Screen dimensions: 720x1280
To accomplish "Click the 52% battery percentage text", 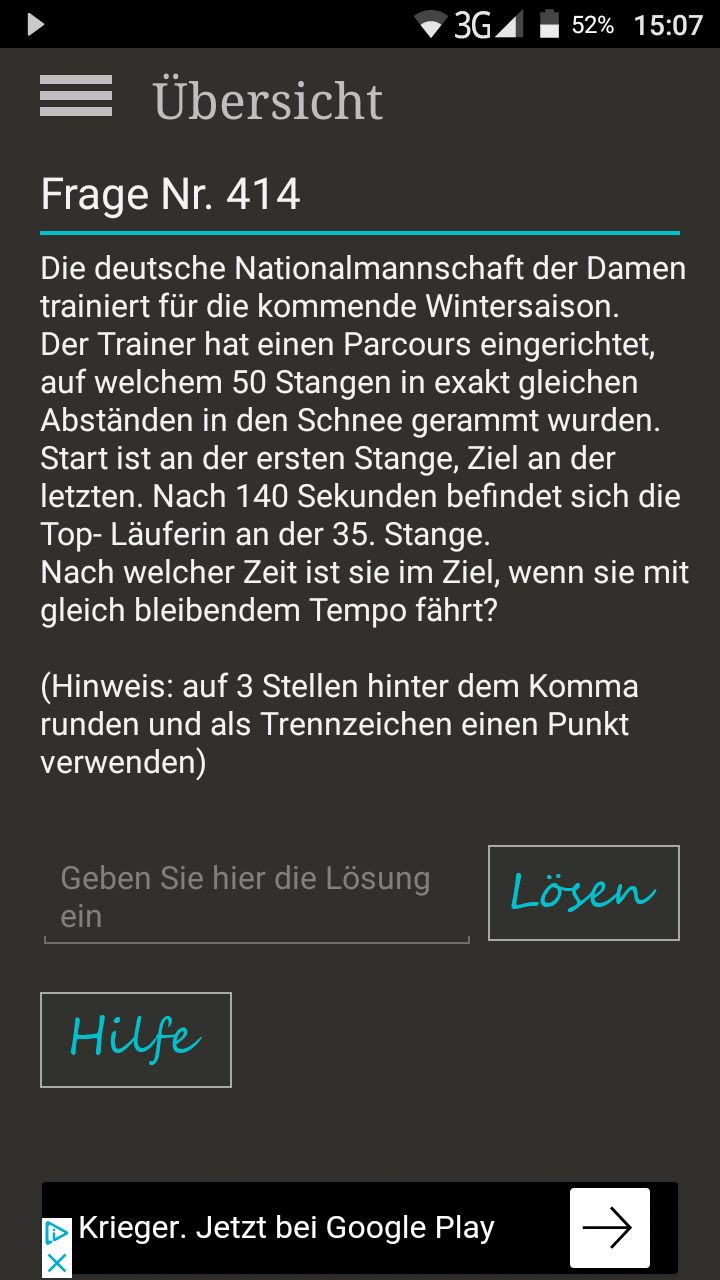I will [592, 25].
